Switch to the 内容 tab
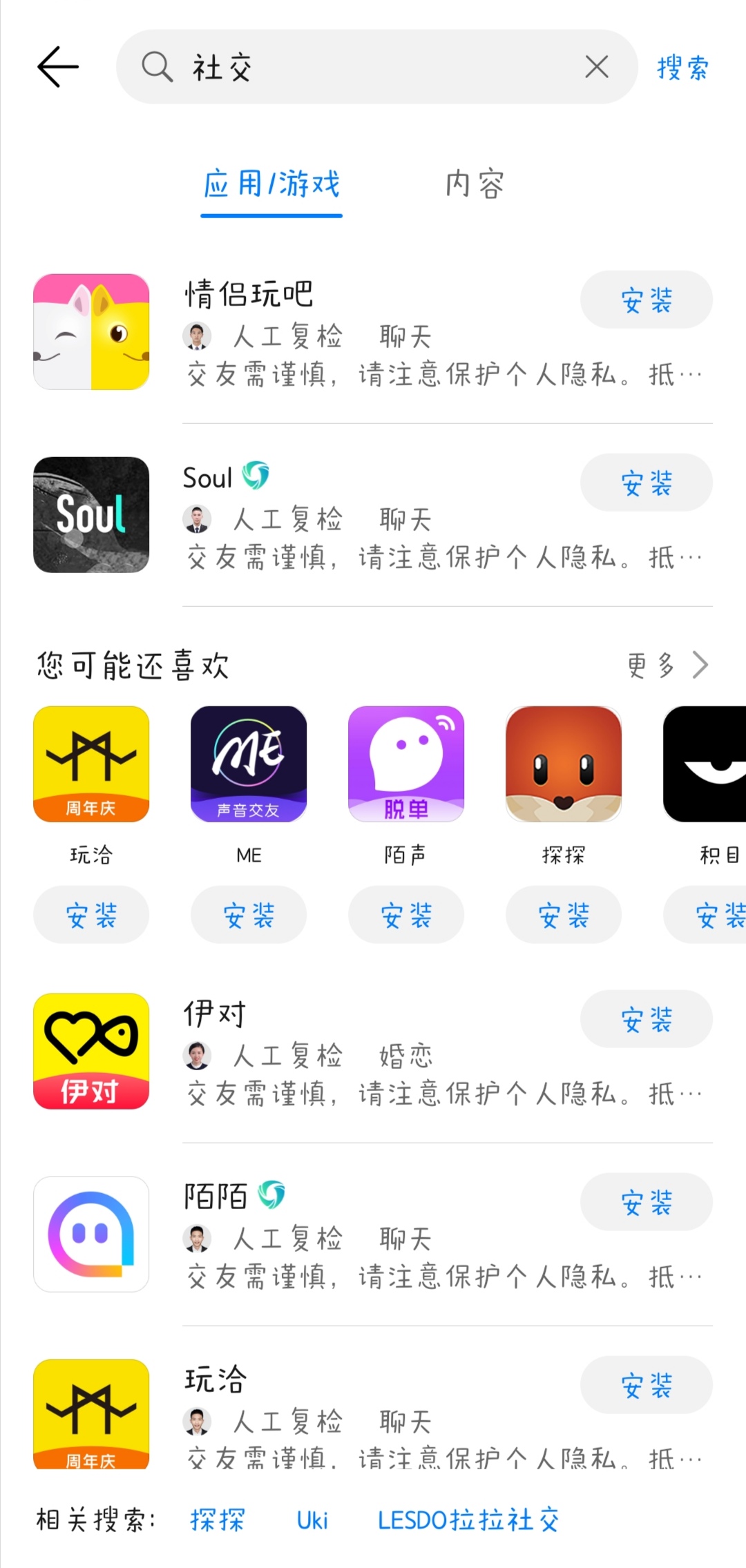 [x=477, y=184]
